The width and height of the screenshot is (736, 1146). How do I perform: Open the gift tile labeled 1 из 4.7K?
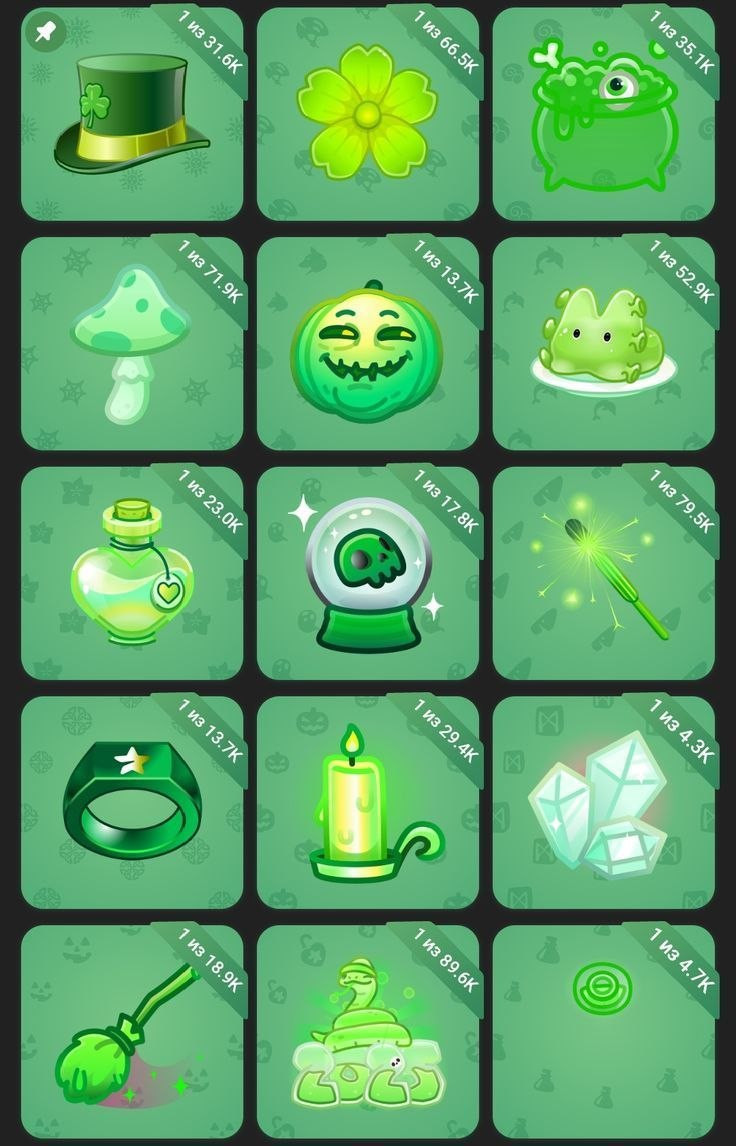point(604,1032)
